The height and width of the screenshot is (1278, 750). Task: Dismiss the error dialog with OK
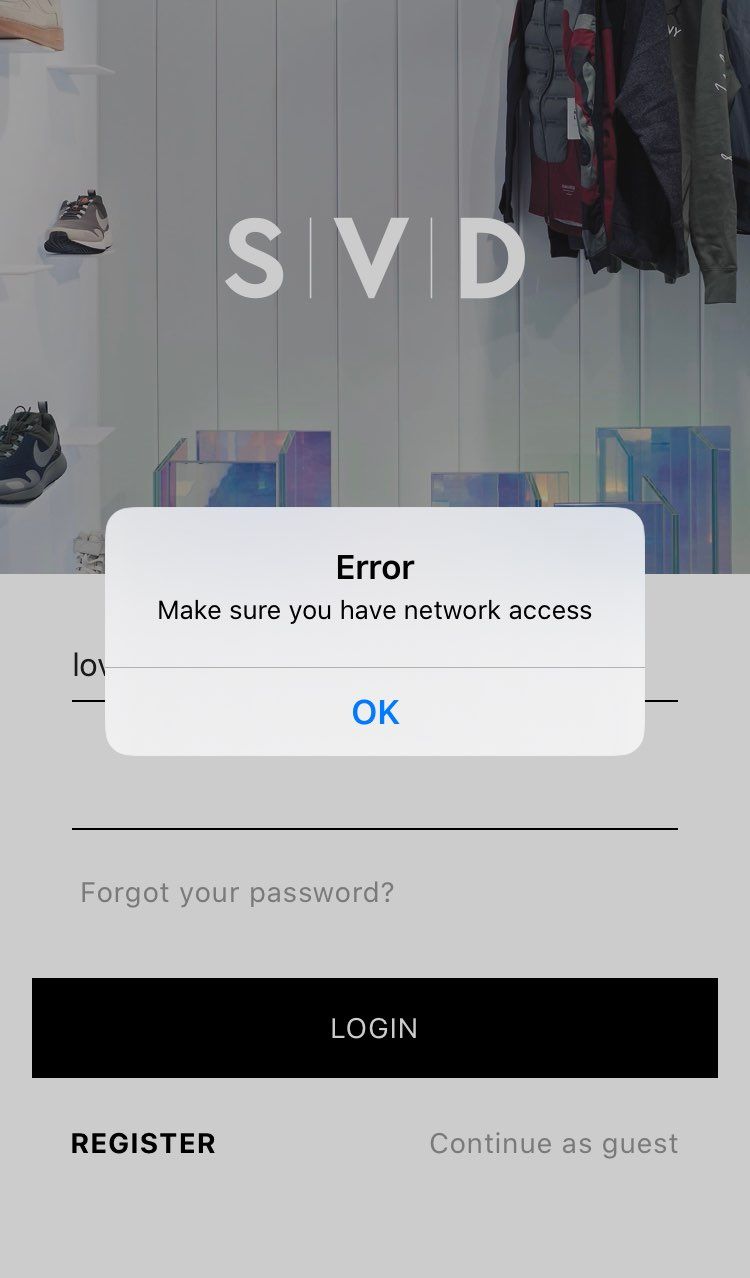375,712
